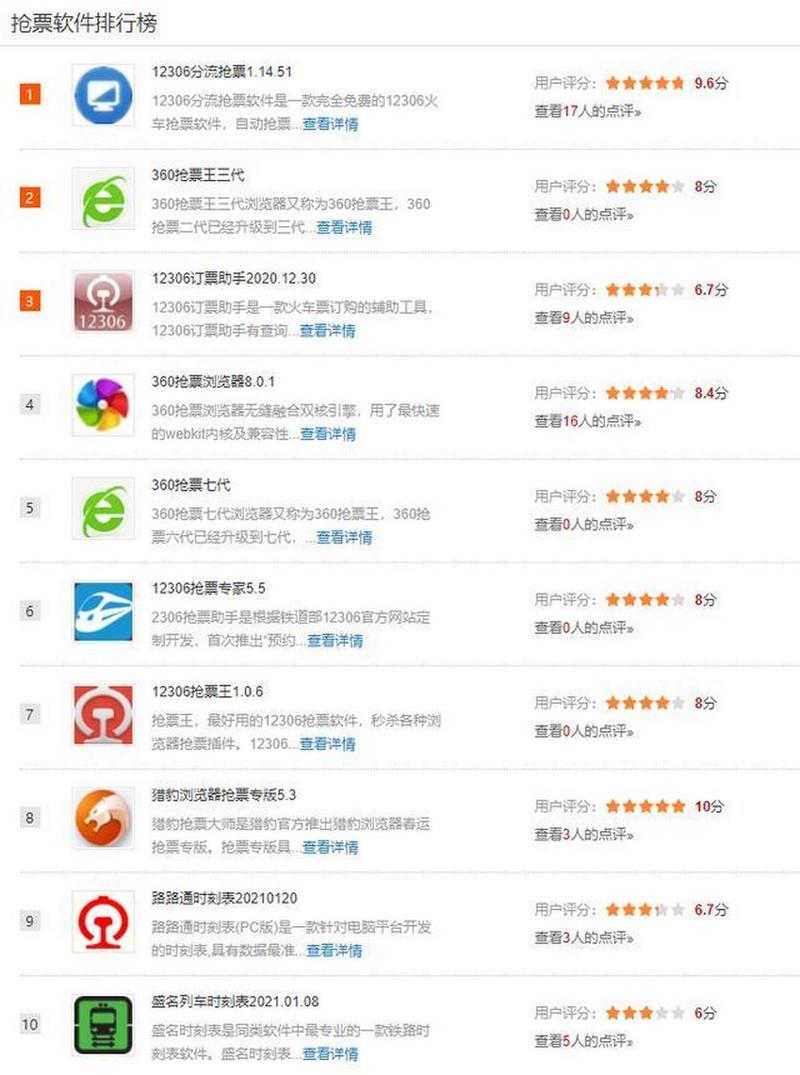The width and height of the screenshot is (800, 1075).
Task: See 16 reviews for 360抢票浏览器8.0.1
Action: (x=587, y=422)
